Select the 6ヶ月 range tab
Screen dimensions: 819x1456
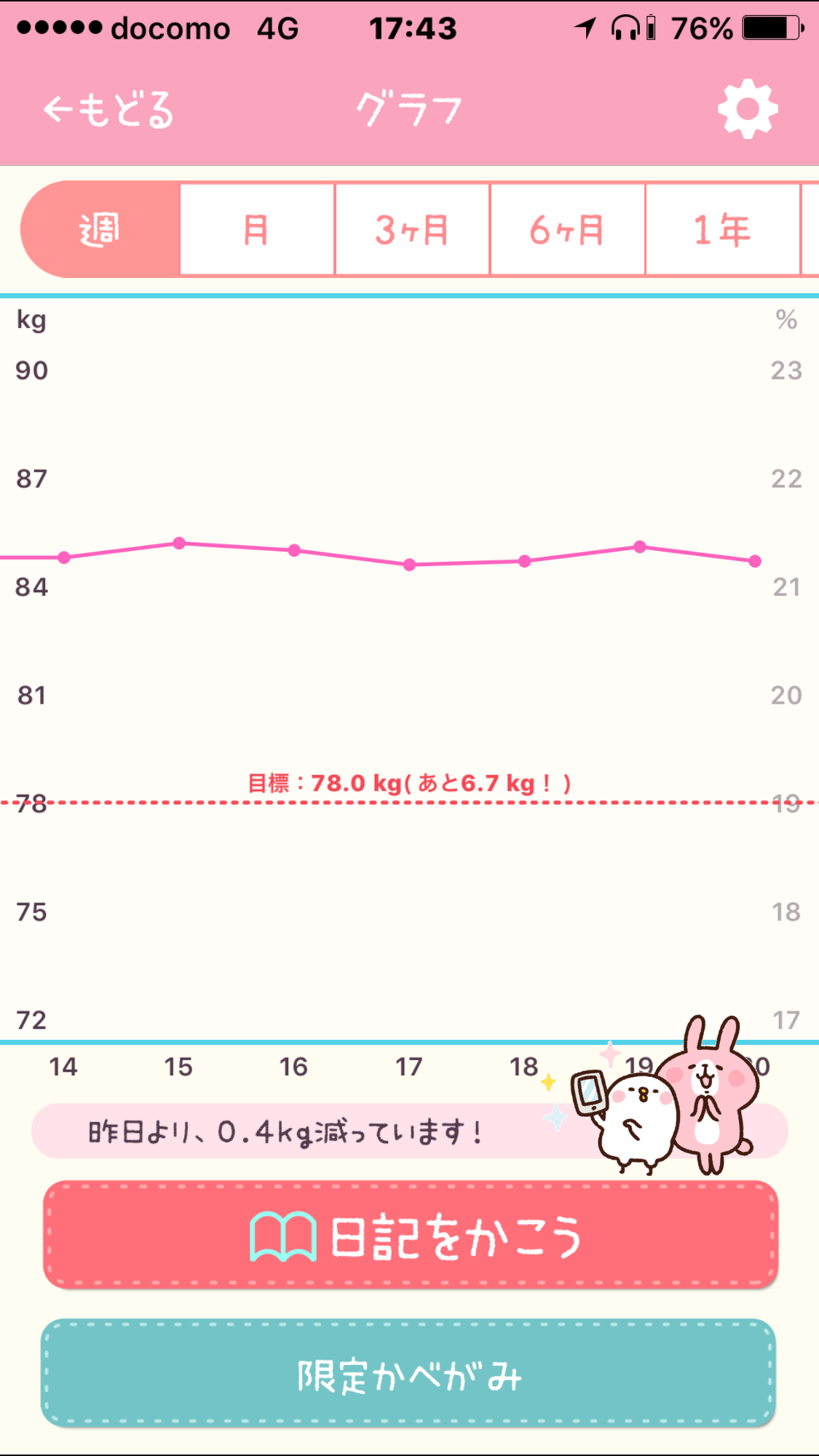(x=567, y=230)
